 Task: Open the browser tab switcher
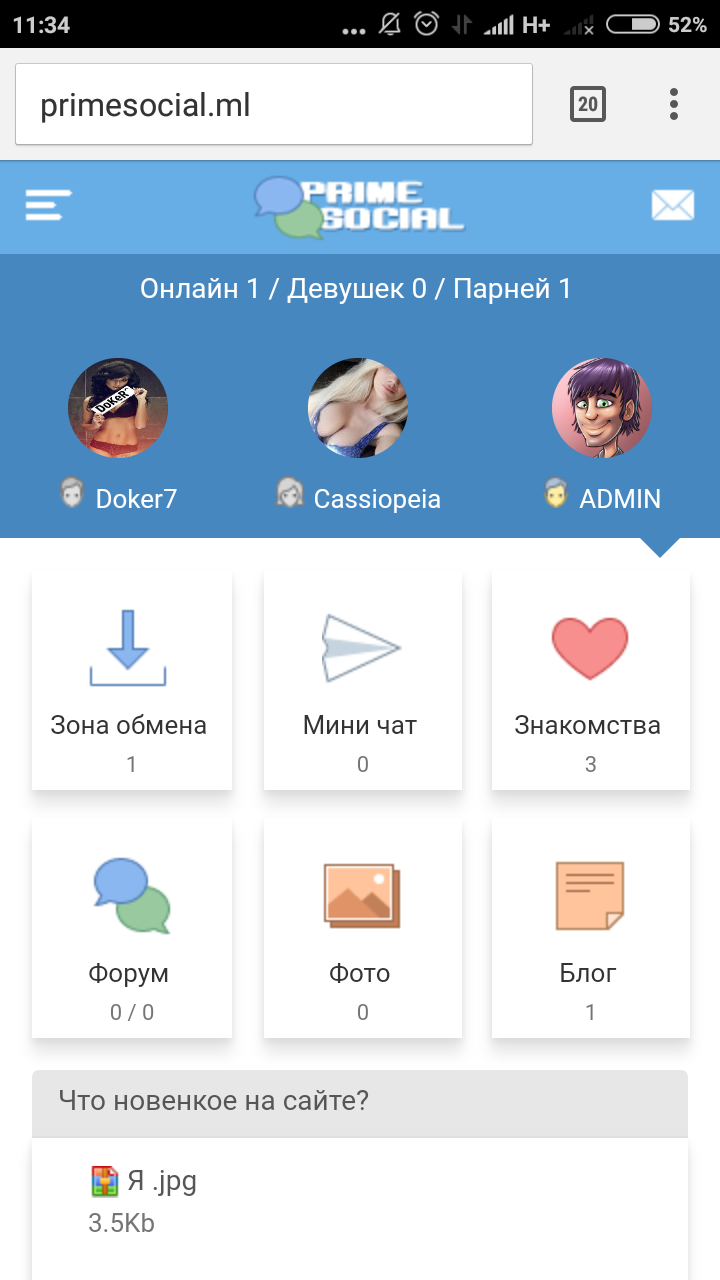click(588, 104)
